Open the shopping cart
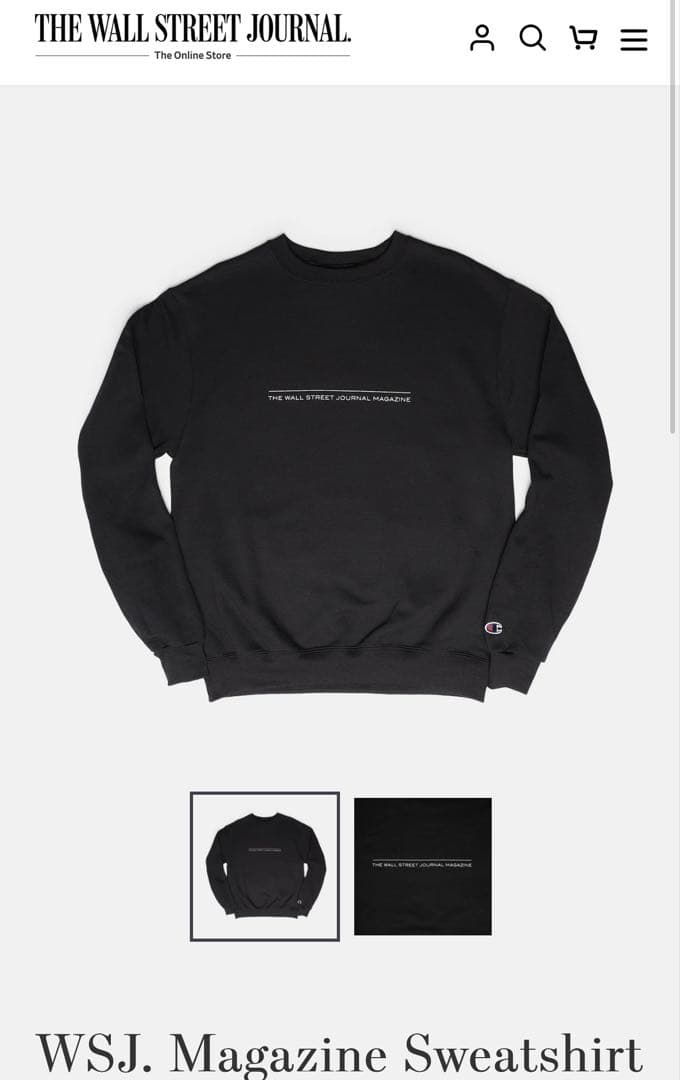 (583, 38)
